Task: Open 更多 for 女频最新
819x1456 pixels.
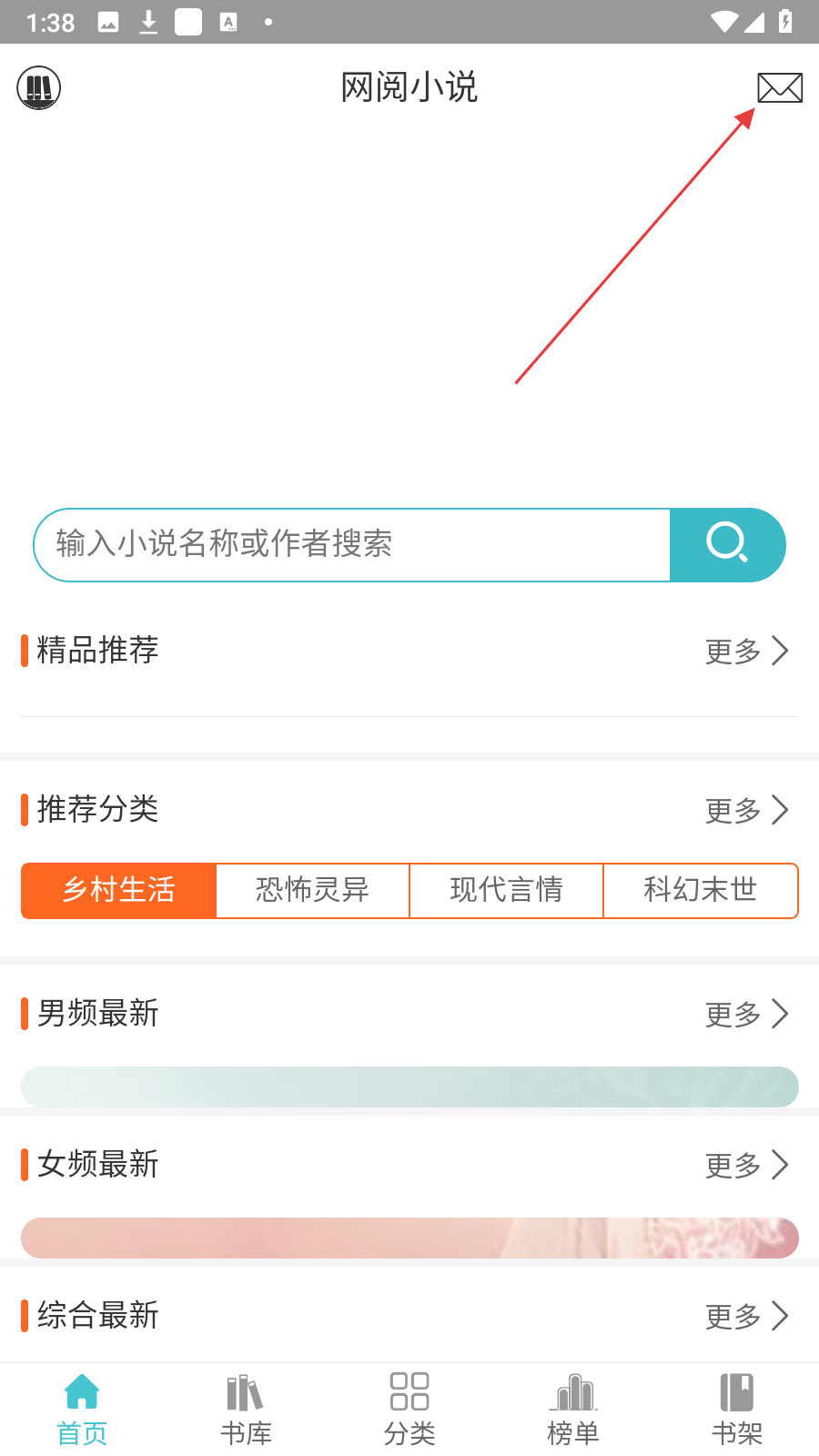Action: tap(746, 1165)
